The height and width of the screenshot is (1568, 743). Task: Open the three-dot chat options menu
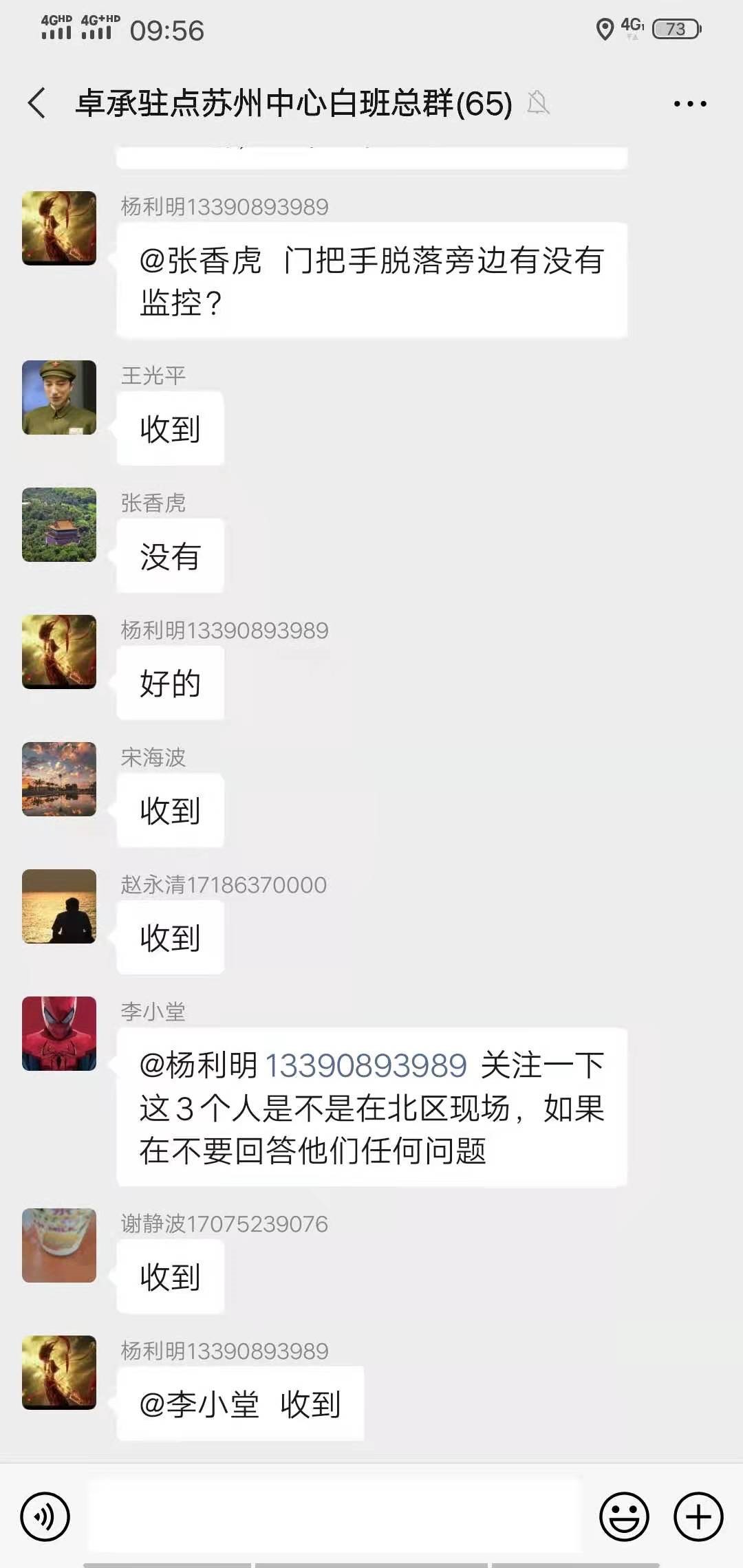coord(689,104)
